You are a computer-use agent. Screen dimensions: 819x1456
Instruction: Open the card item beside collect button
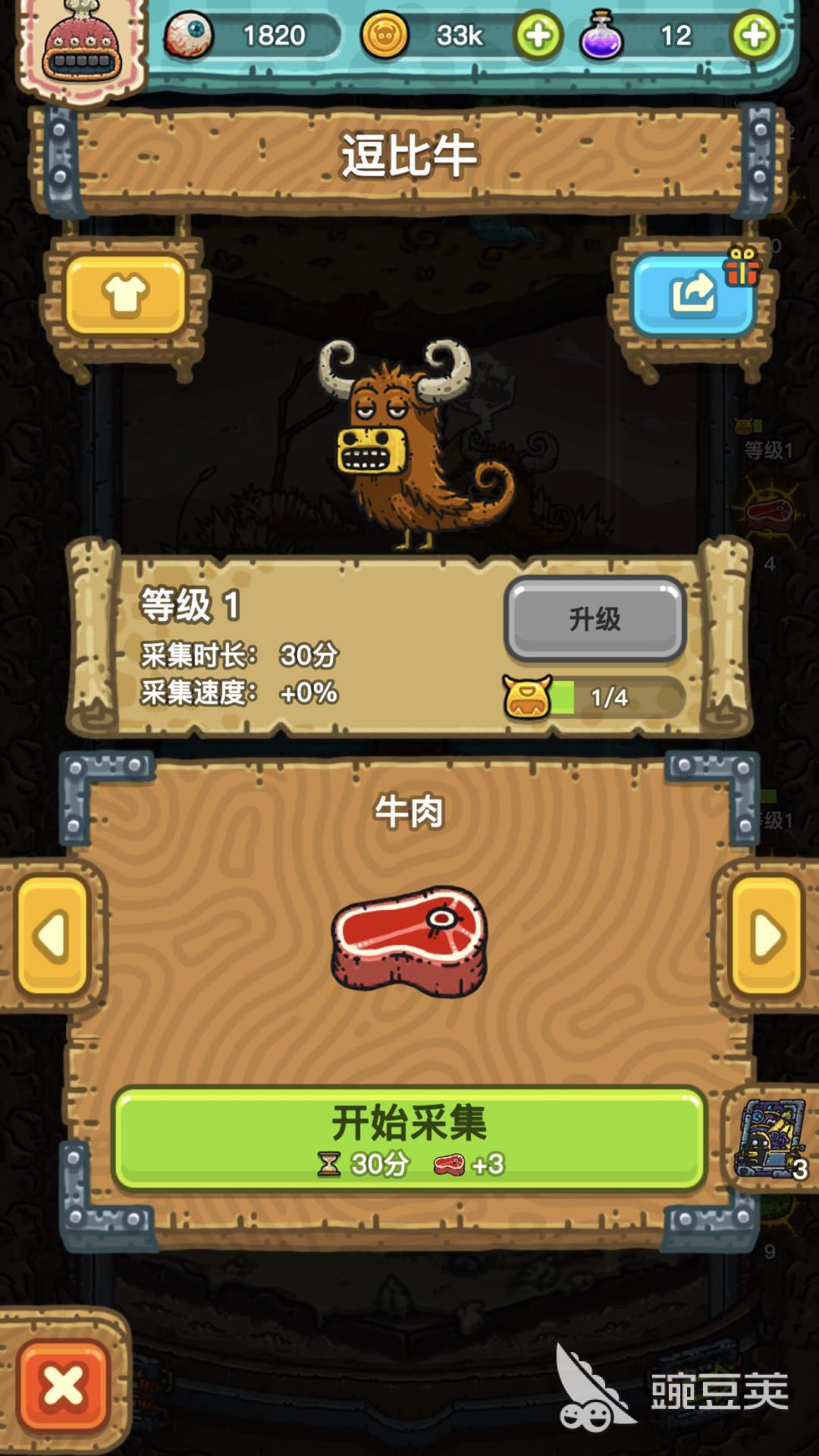point(770,1139)
